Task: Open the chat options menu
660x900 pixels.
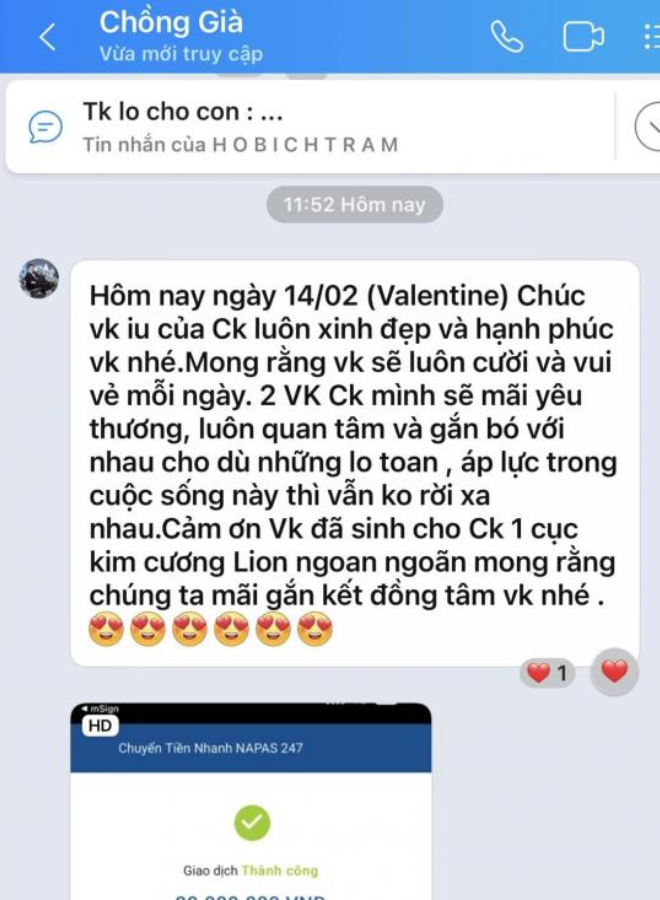Action: (x=650, y=37)
